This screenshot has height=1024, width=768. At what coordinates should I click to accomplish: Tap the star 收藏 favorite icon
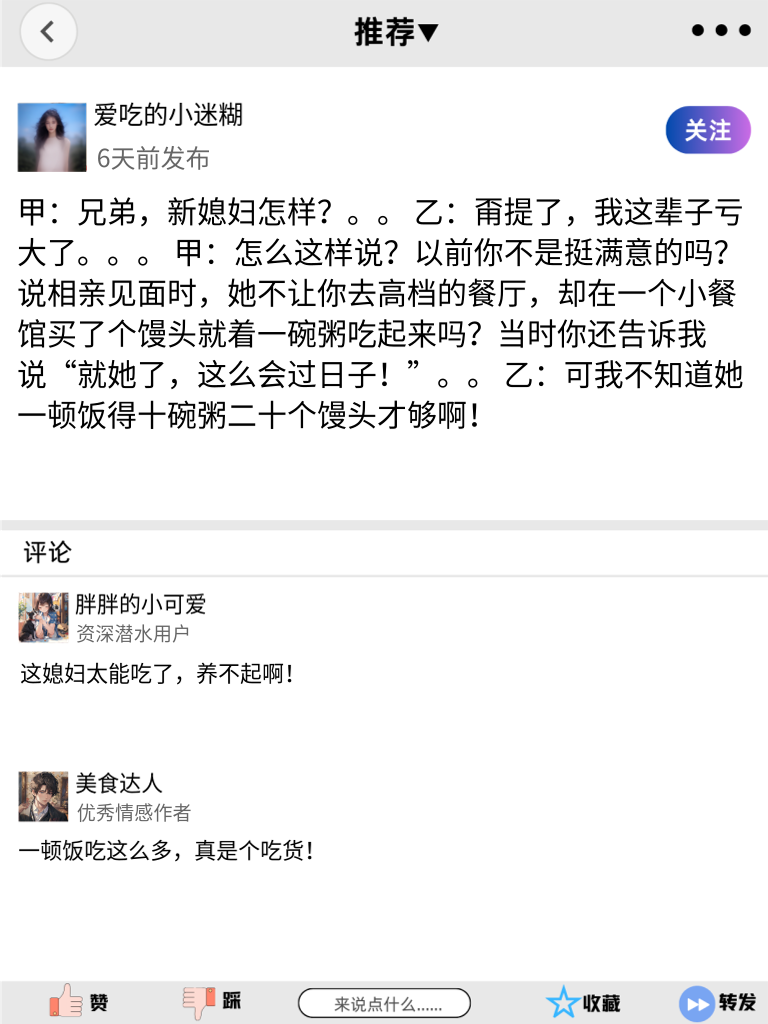(x=565, y=1001)
